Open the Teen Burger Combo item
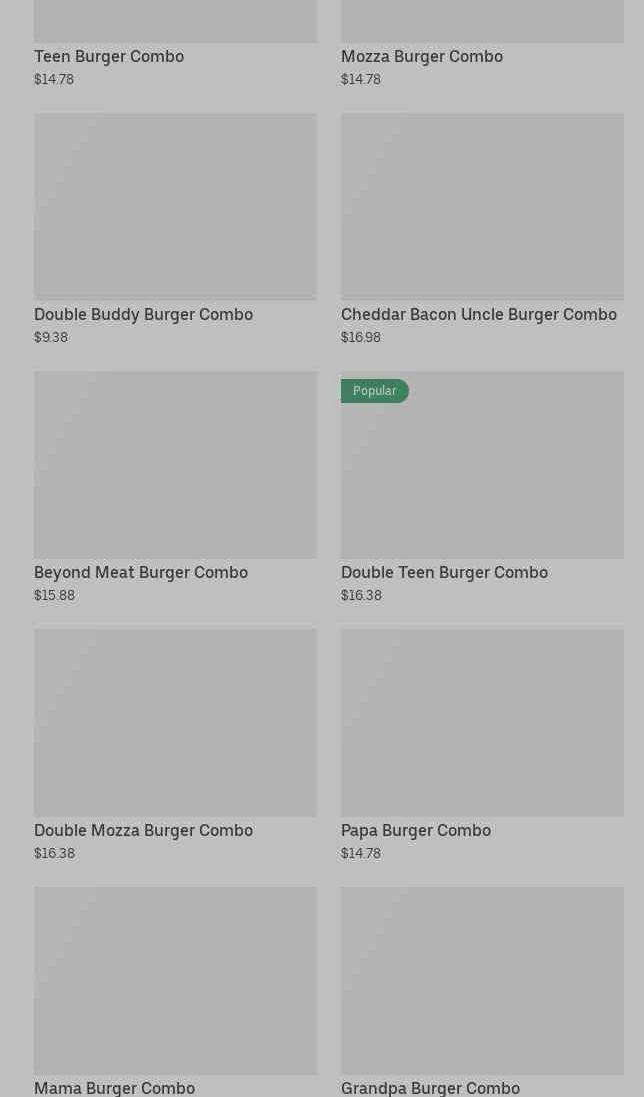 [x=109, y=56]
